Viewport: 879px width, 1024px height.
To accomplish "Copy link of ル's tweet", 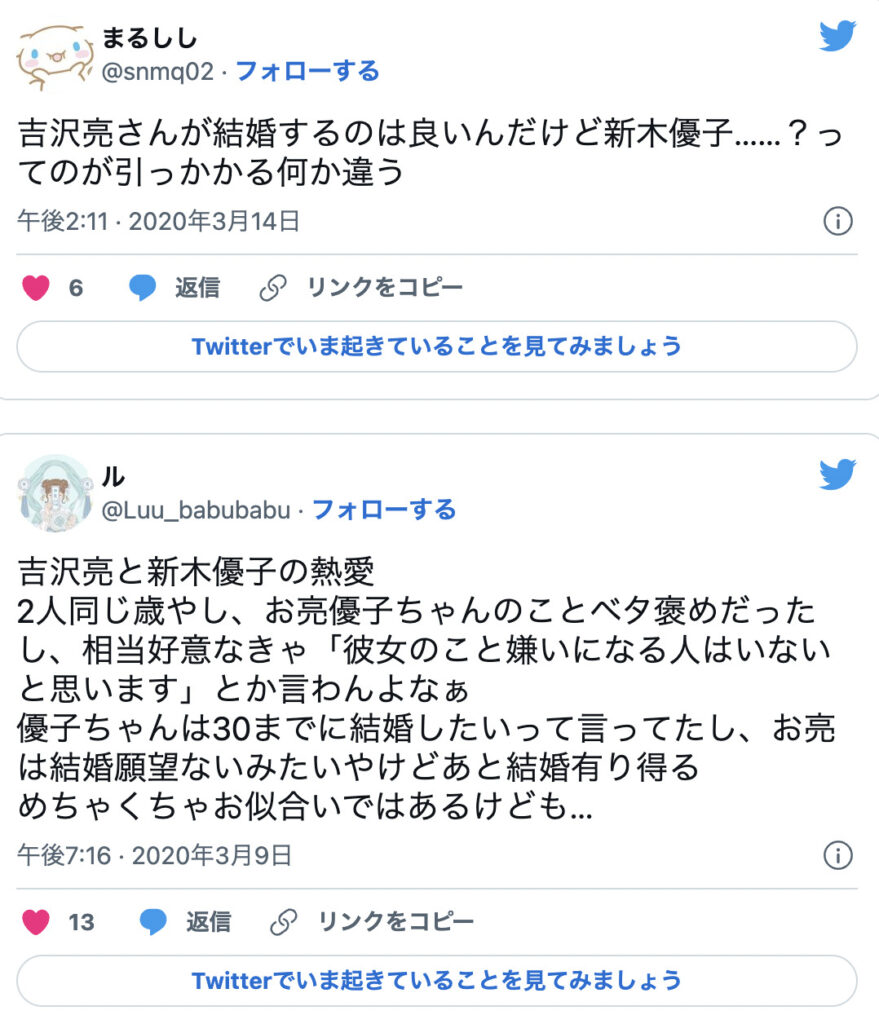I will pyautogui.click(x=373, y=922).
